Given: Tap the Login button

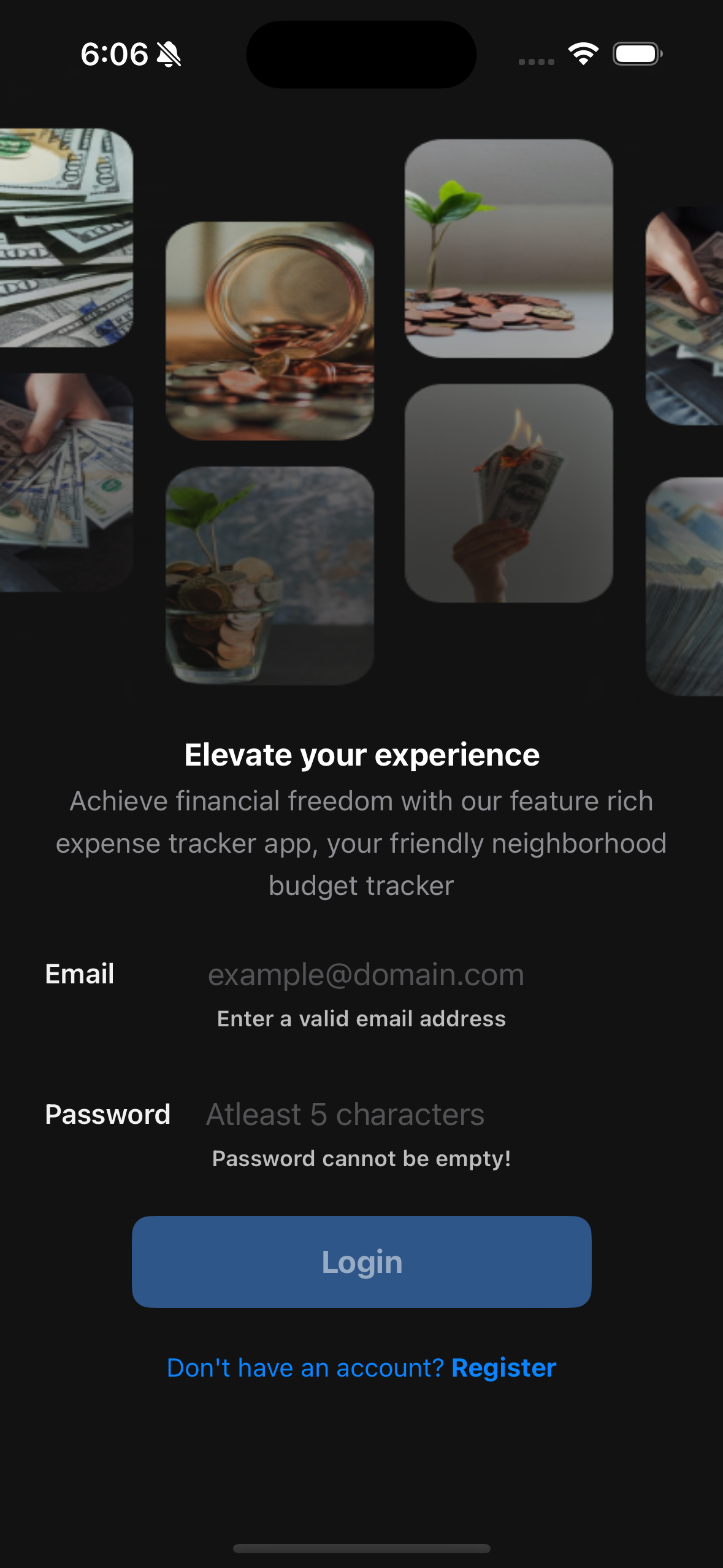Looking at the screenshot, I should pyautogui.click(x=361, y=1261).
